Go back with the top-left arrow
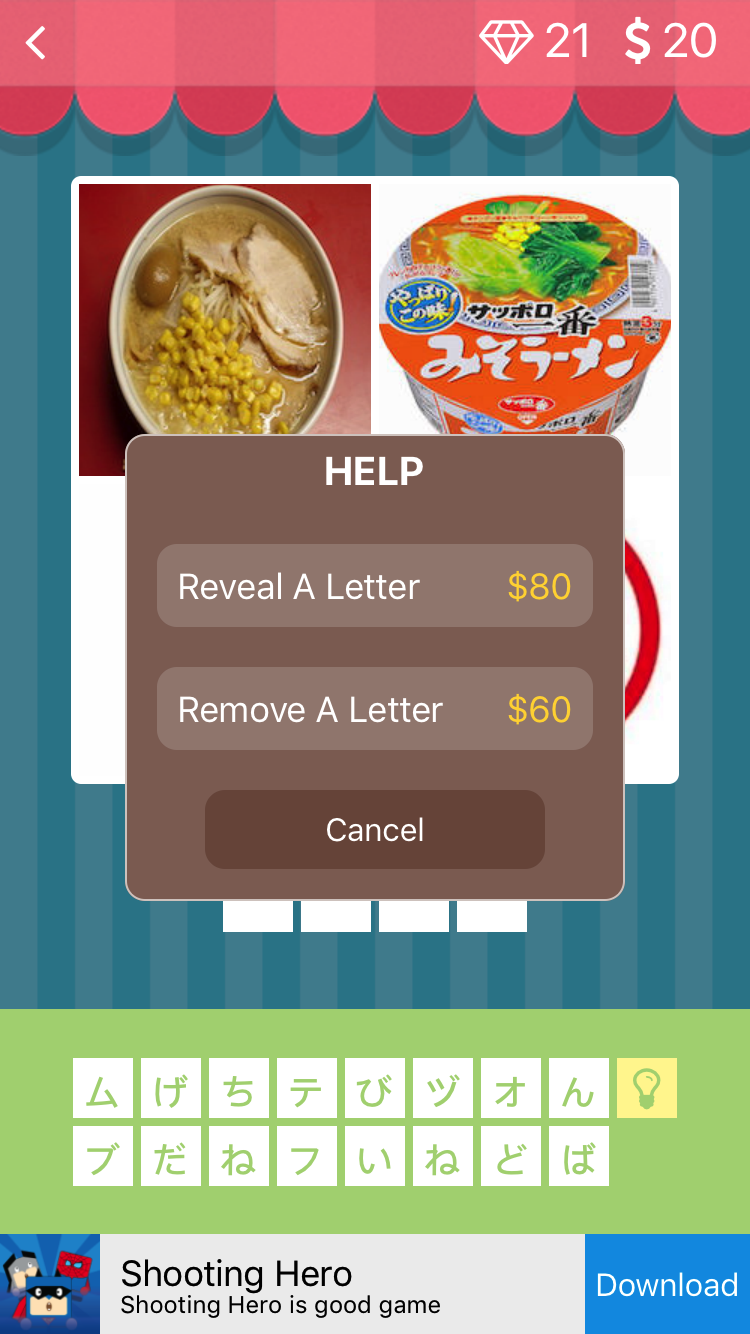 pos(37,43)
